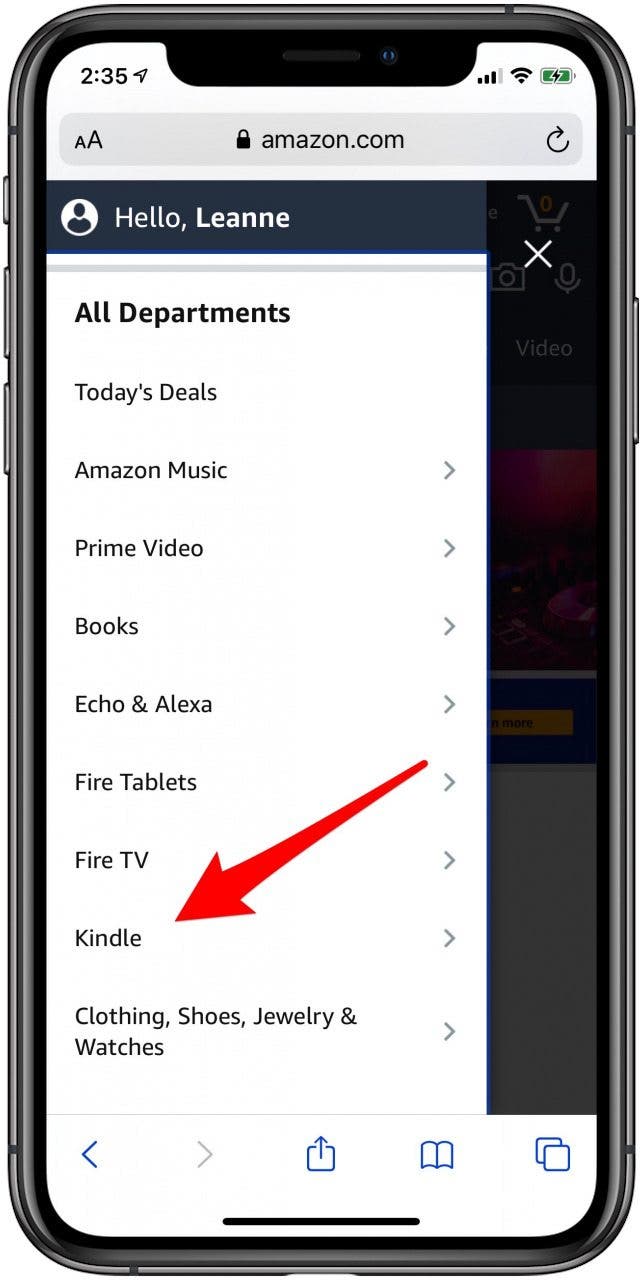Open the Safari reader and text size options

[89, 141]
